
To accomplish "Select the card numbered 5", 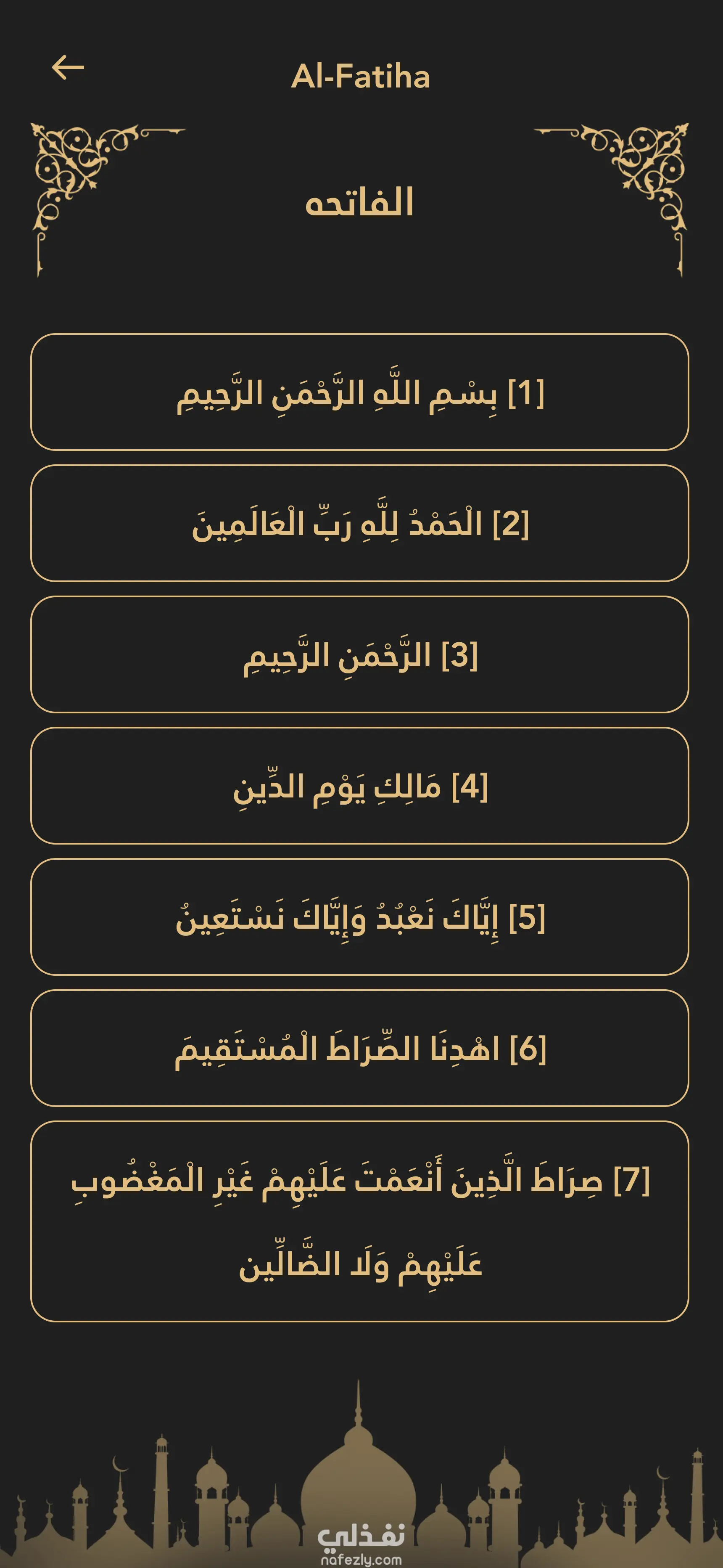I will coord(360,916).
